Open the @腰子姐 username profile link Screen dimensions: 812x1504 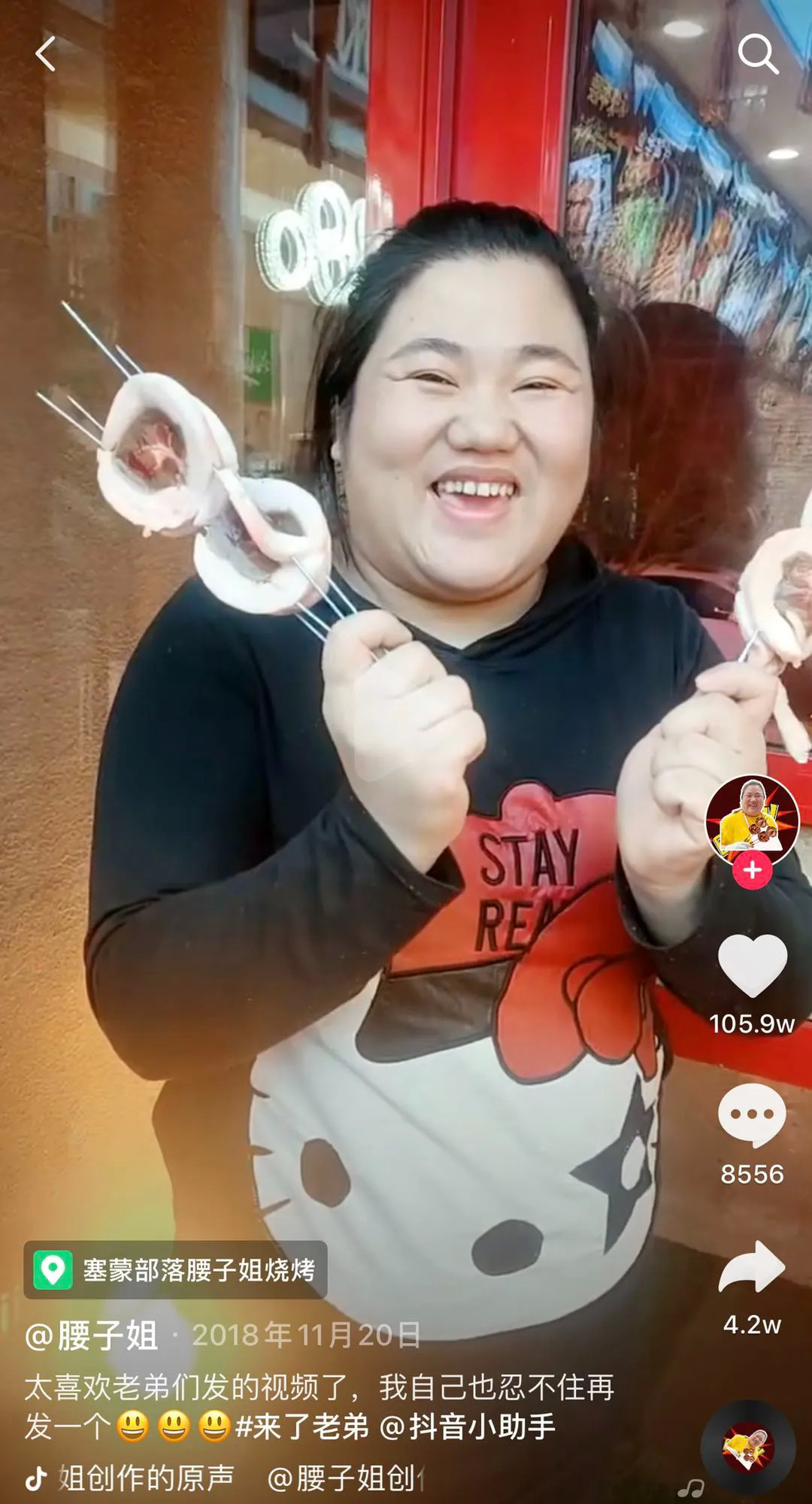pos(92,1336)
